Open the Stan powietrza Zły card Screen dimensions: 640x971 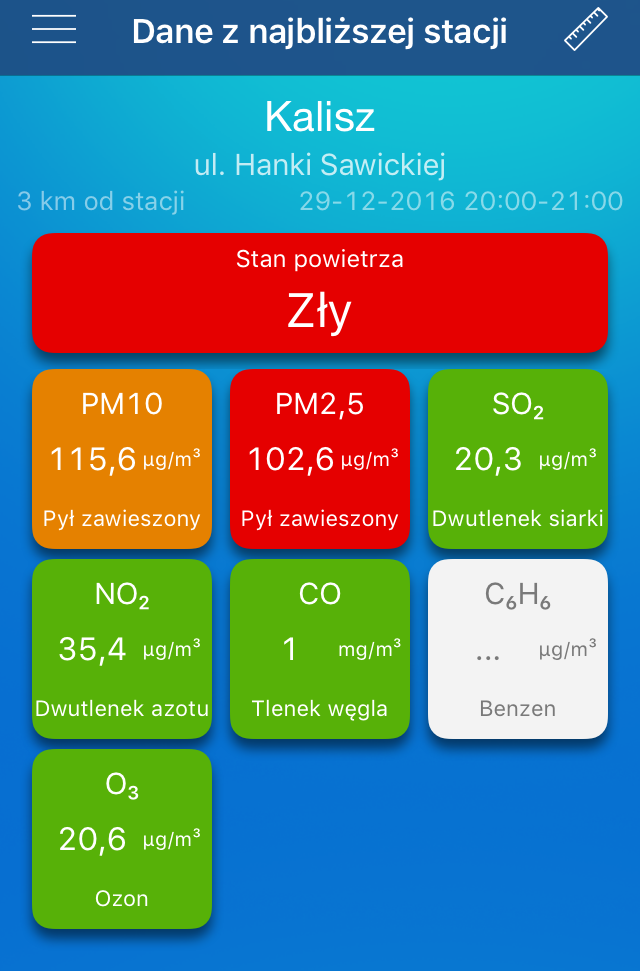click(x=320, y=293)
